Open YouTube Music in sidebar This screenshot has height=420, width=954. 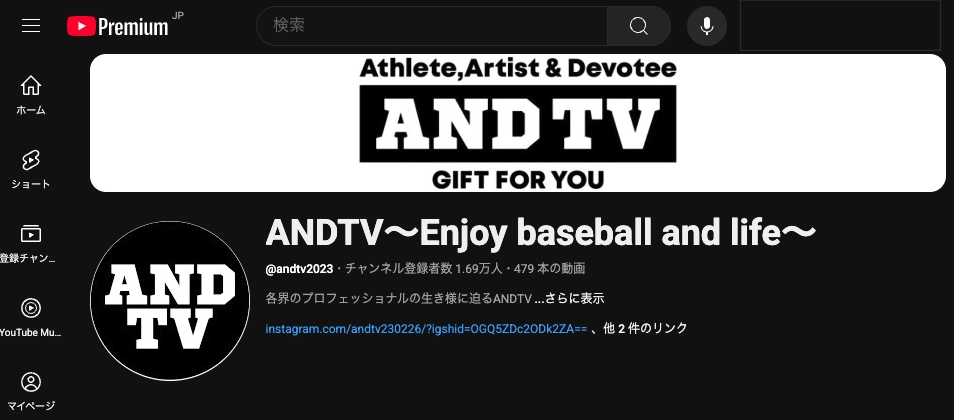[x=31, y=318]
